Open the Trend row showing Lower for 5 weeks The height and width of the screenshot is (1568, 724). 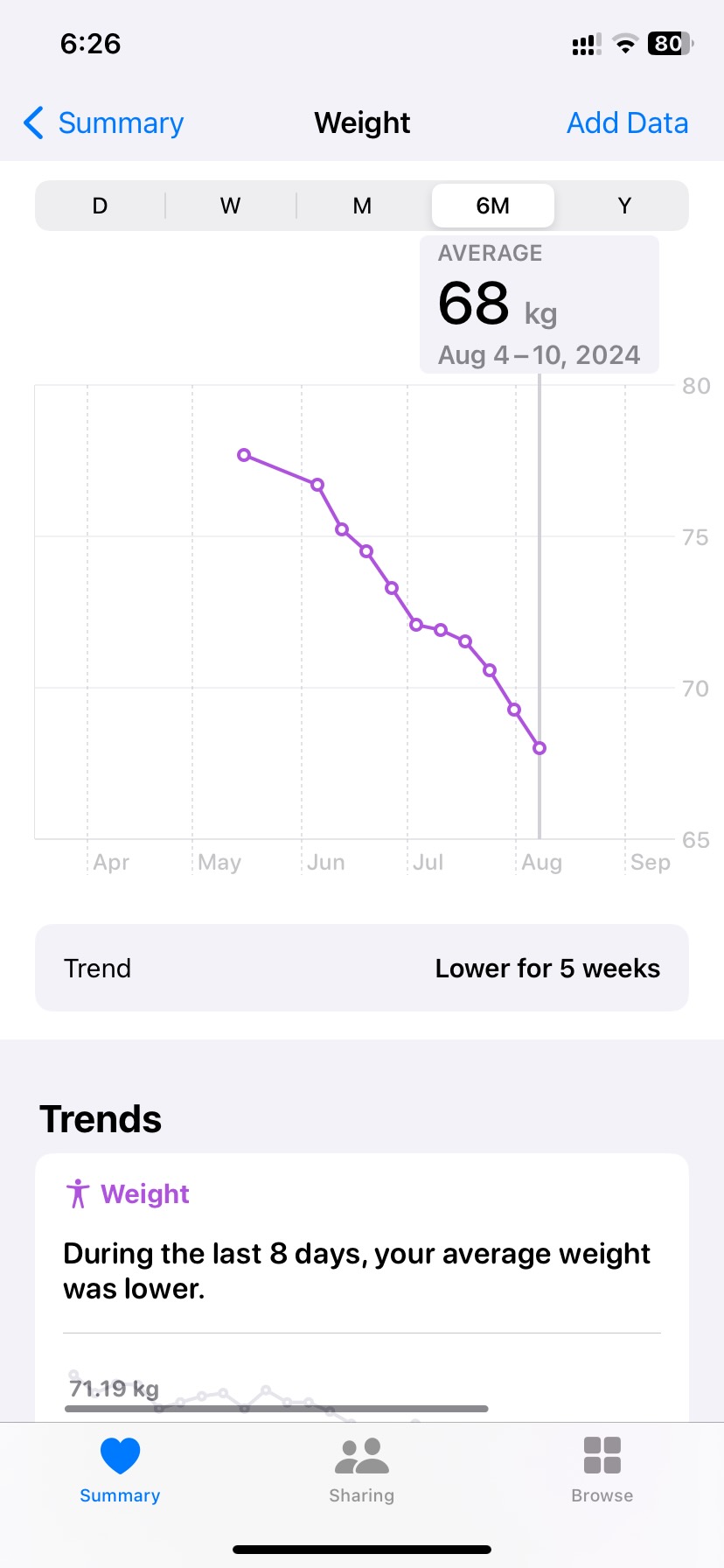361,968
